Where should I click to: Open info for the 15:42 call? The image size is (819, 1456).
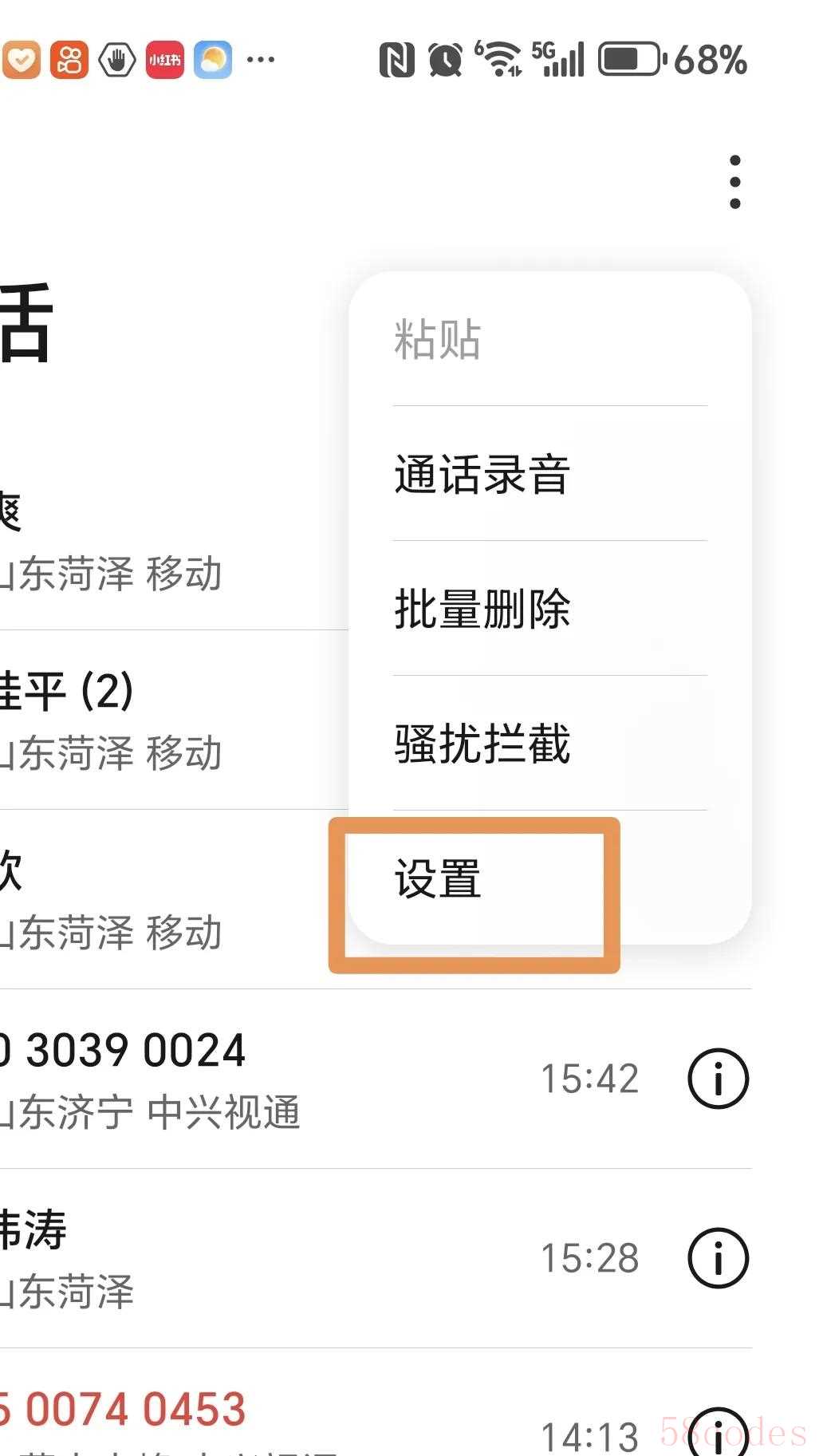pyautogui.click(x=718, y=1079)
